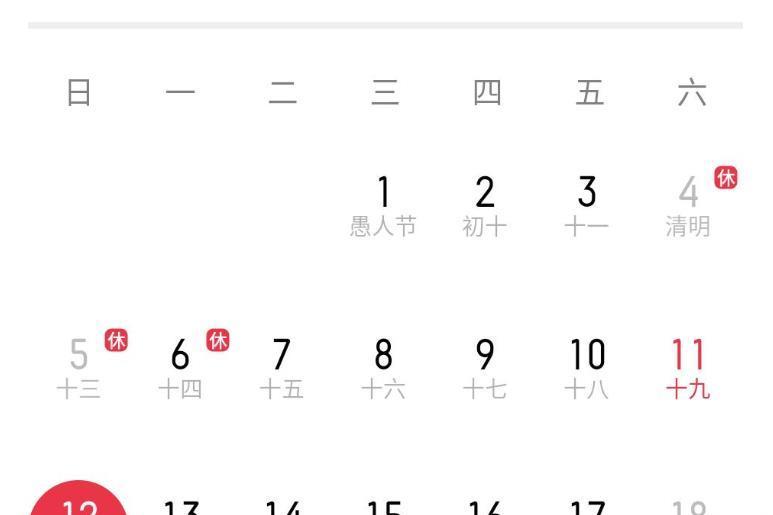Tap the highlighted day 12
Viewport: 773px width, 515px height.
(x=79, y=499)
